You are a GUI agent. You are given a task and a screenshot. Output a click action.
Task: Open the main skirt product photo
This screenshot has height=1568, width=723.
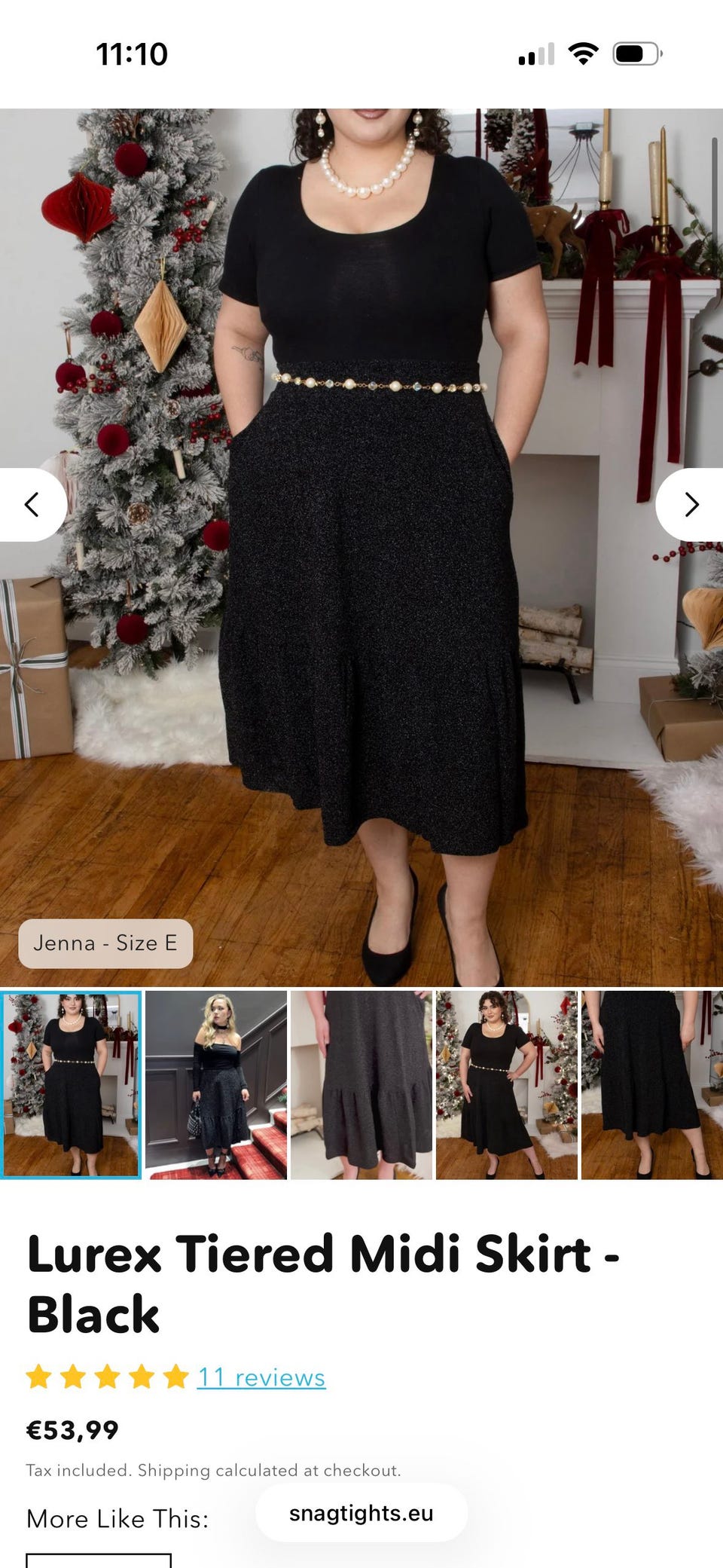click(x=361, y=548)
